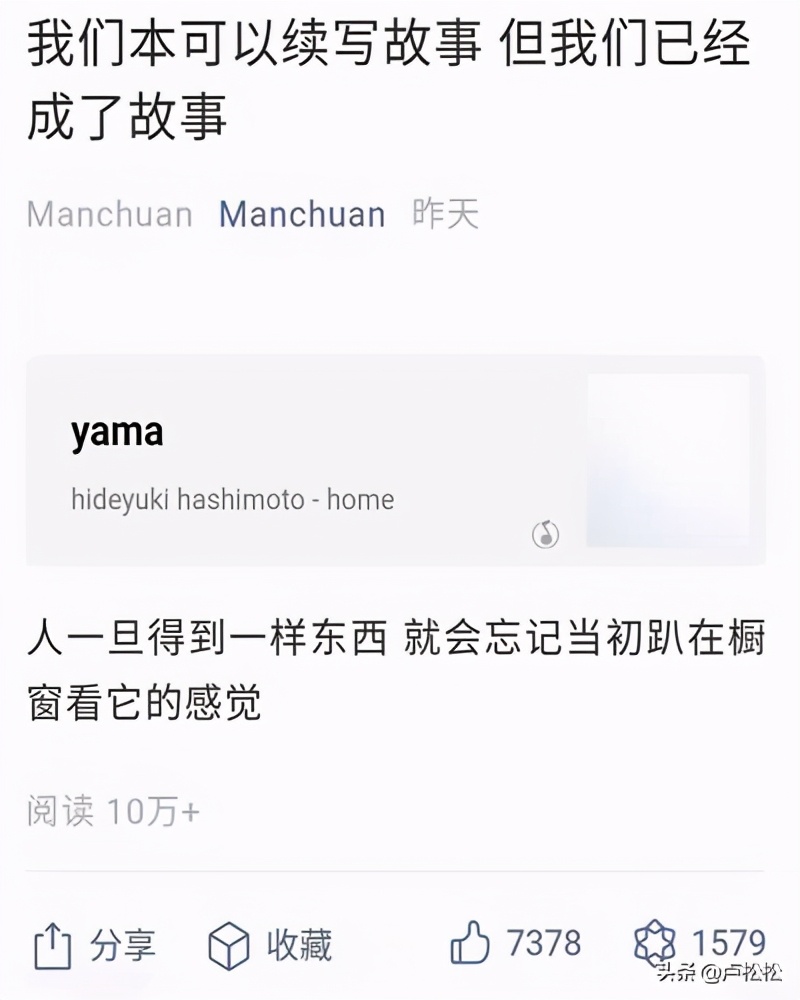Open the Manchuan official account name

pos(110,214)
